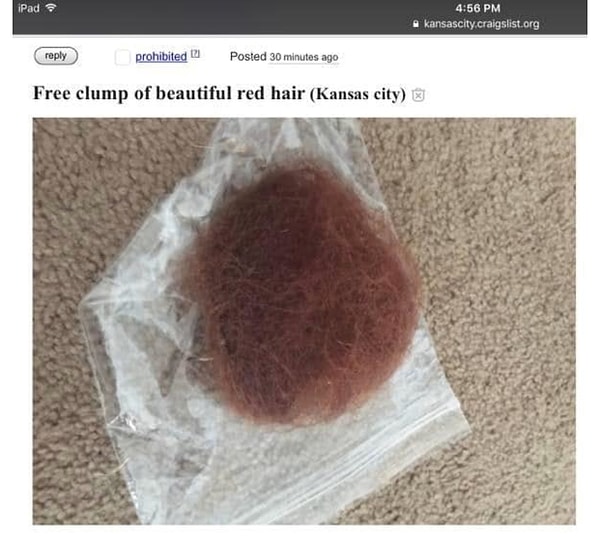Tap the reply button
Image resolution: width=600 pixels, height=537 pixels.
coord(56,56)
